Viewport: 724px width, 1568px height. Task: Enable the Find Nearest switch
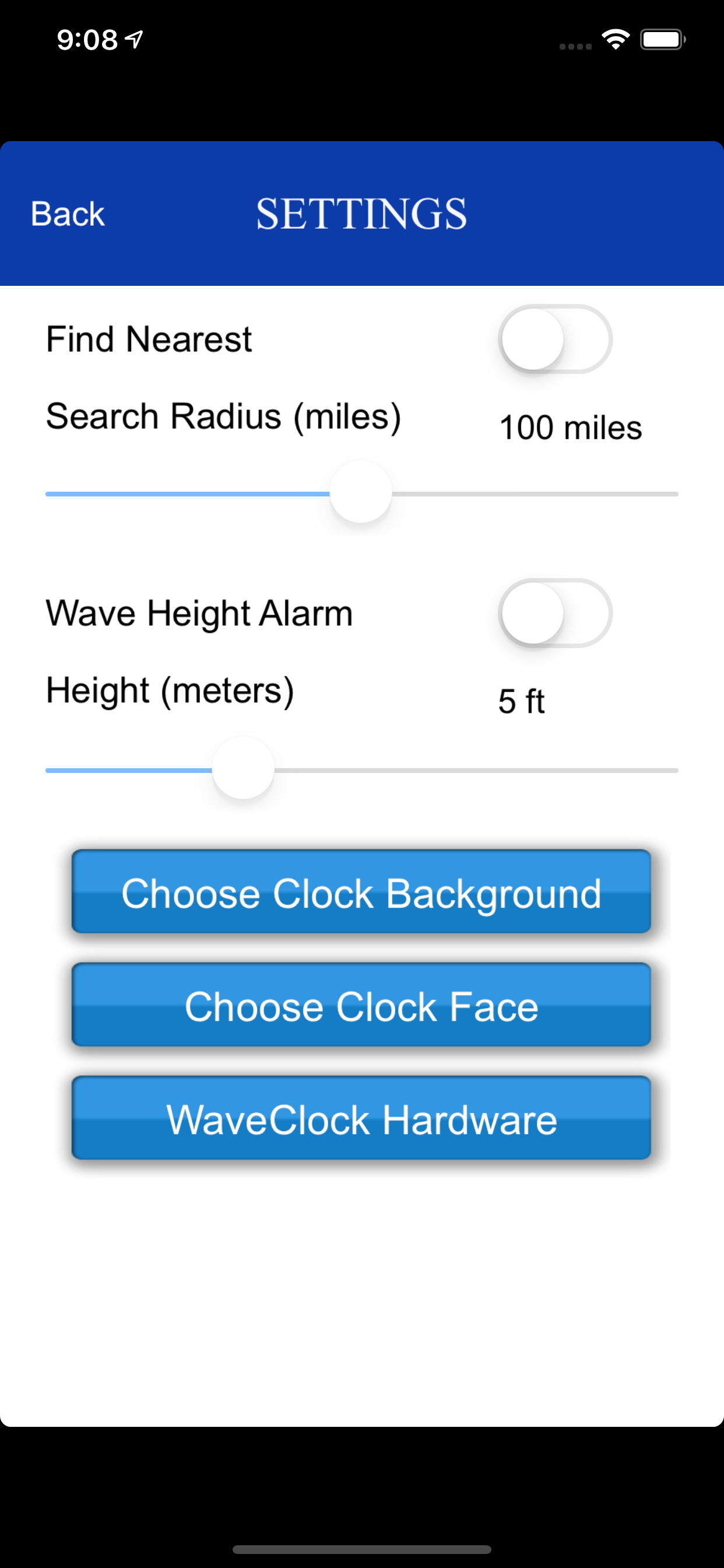pos(555,339)
